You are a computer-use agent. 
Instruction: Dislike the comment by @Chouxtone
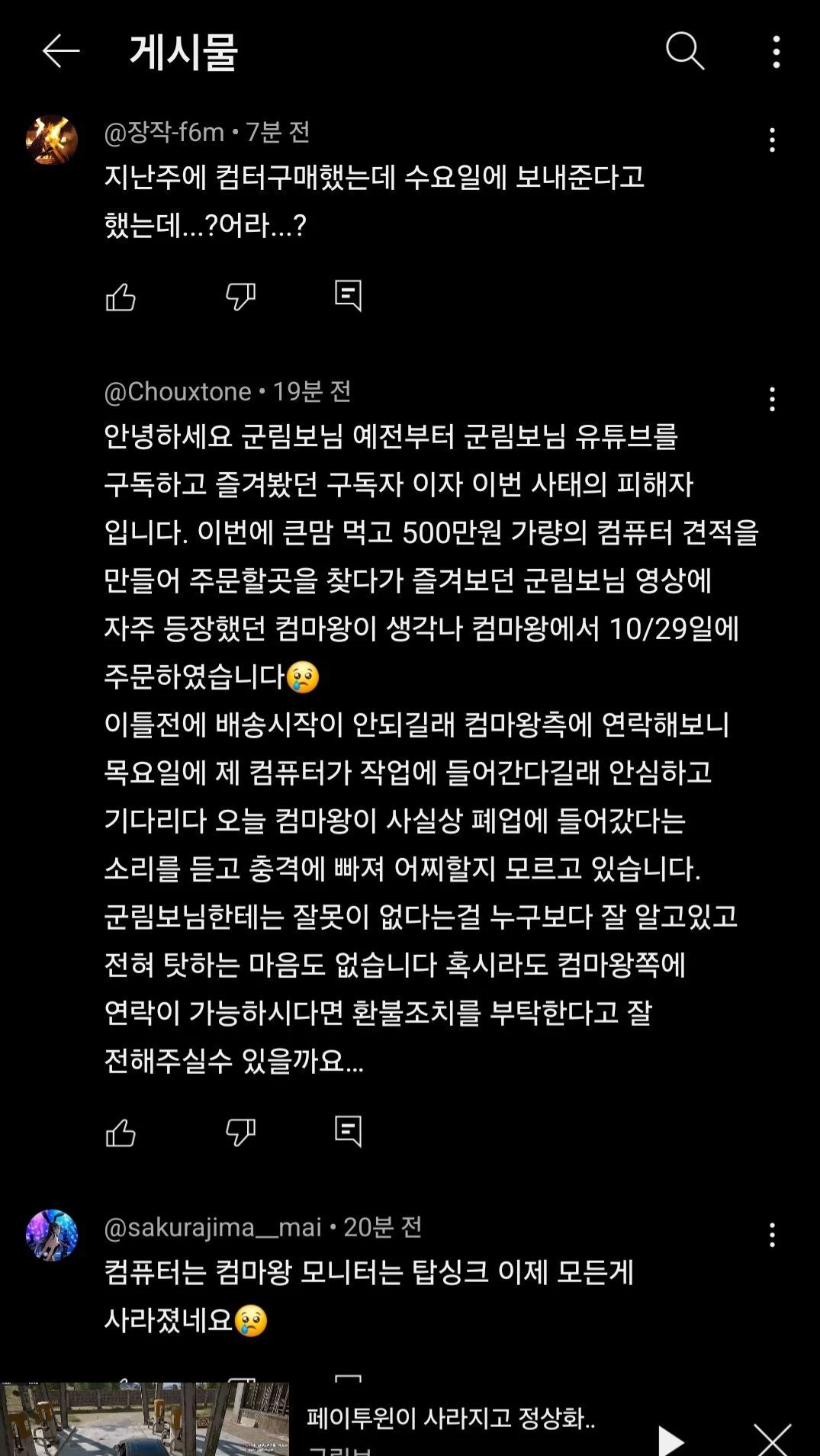pyautogui.click(x=240, y=1133)
